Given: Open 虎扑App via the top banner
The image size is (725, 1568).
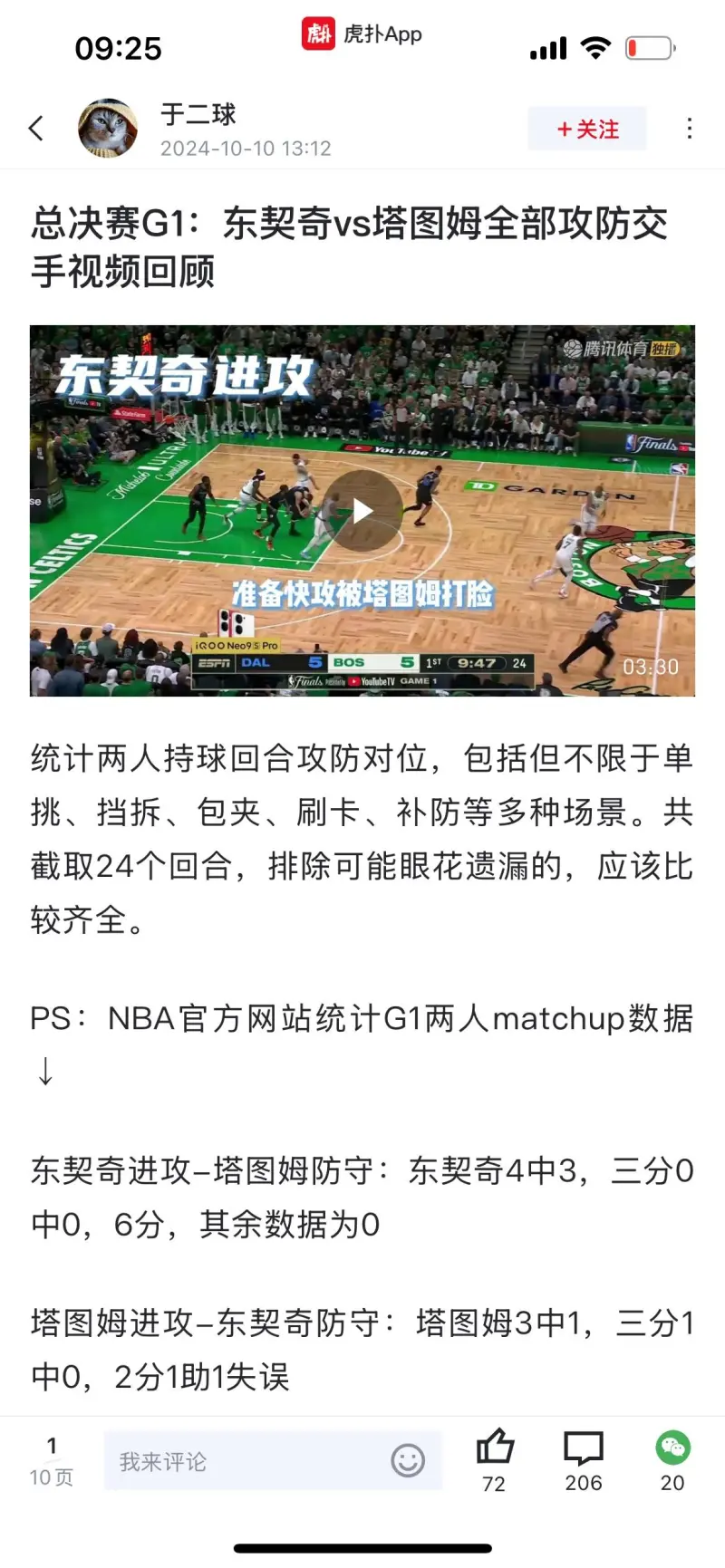Looking at the screenshot, I should coord(362,34).
